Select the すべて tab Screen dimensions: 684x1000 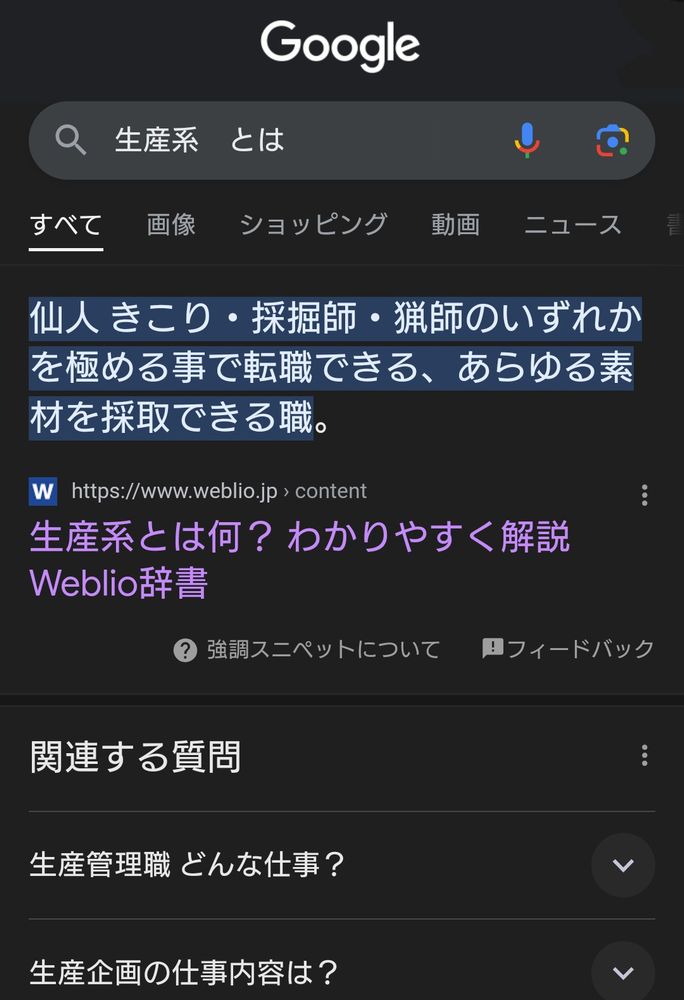pyautogui.click(x=66, y=225)
